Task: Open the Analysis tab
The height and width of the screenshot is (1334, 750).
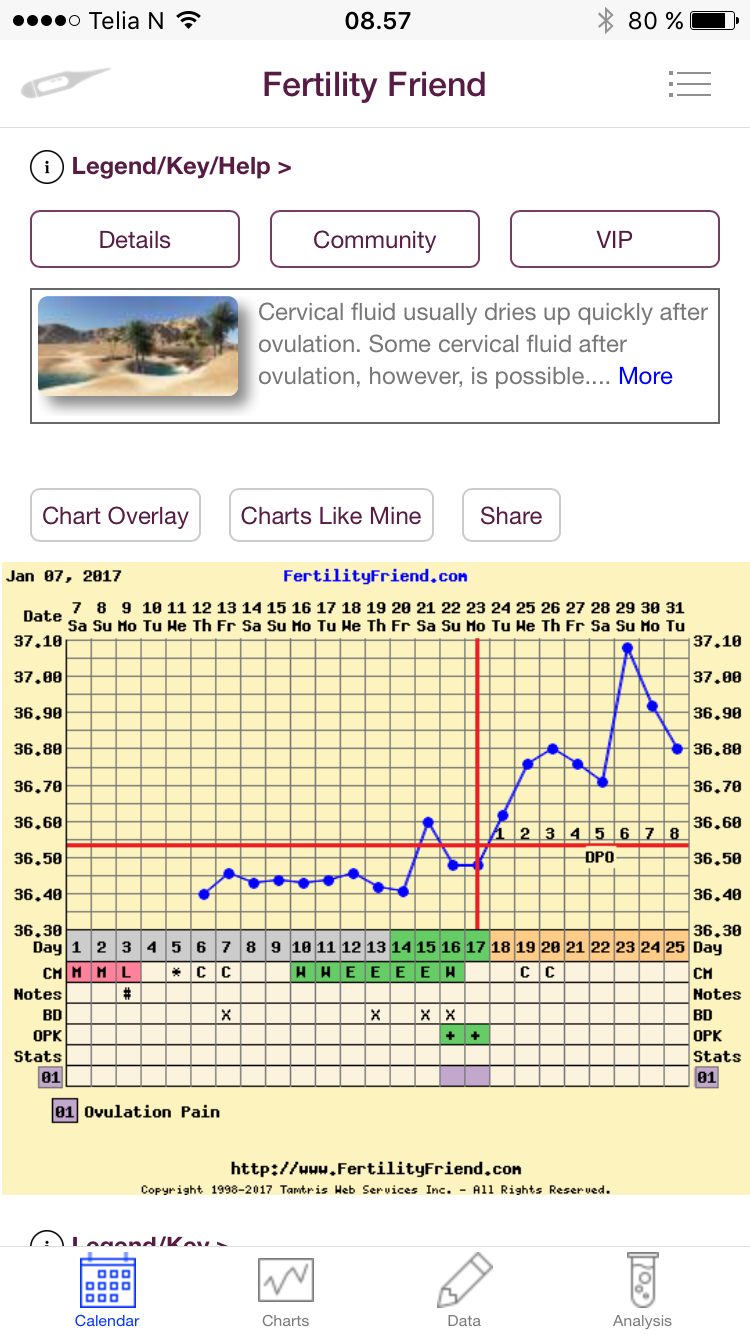Action: point(642,1291)
